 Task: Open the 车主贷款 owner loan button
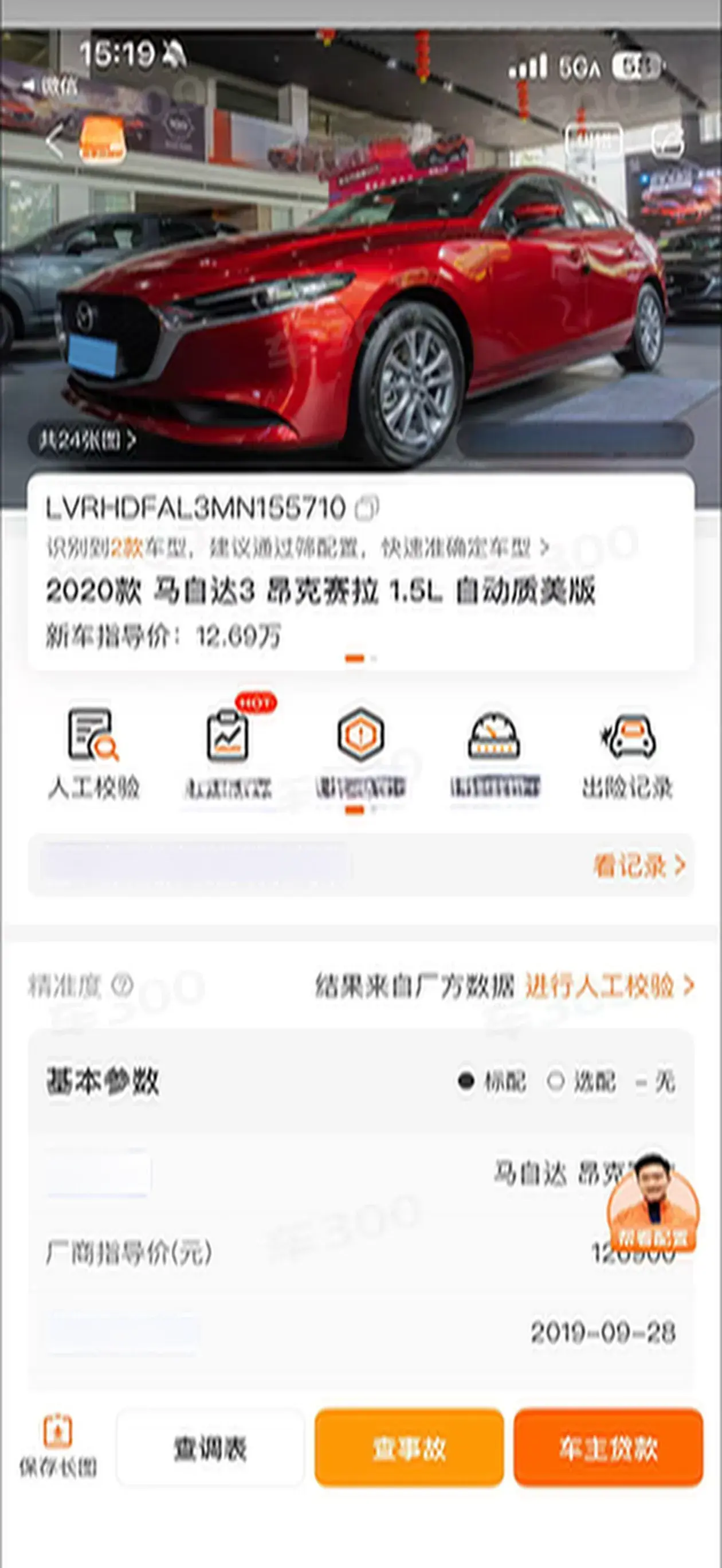[608, 1448]
